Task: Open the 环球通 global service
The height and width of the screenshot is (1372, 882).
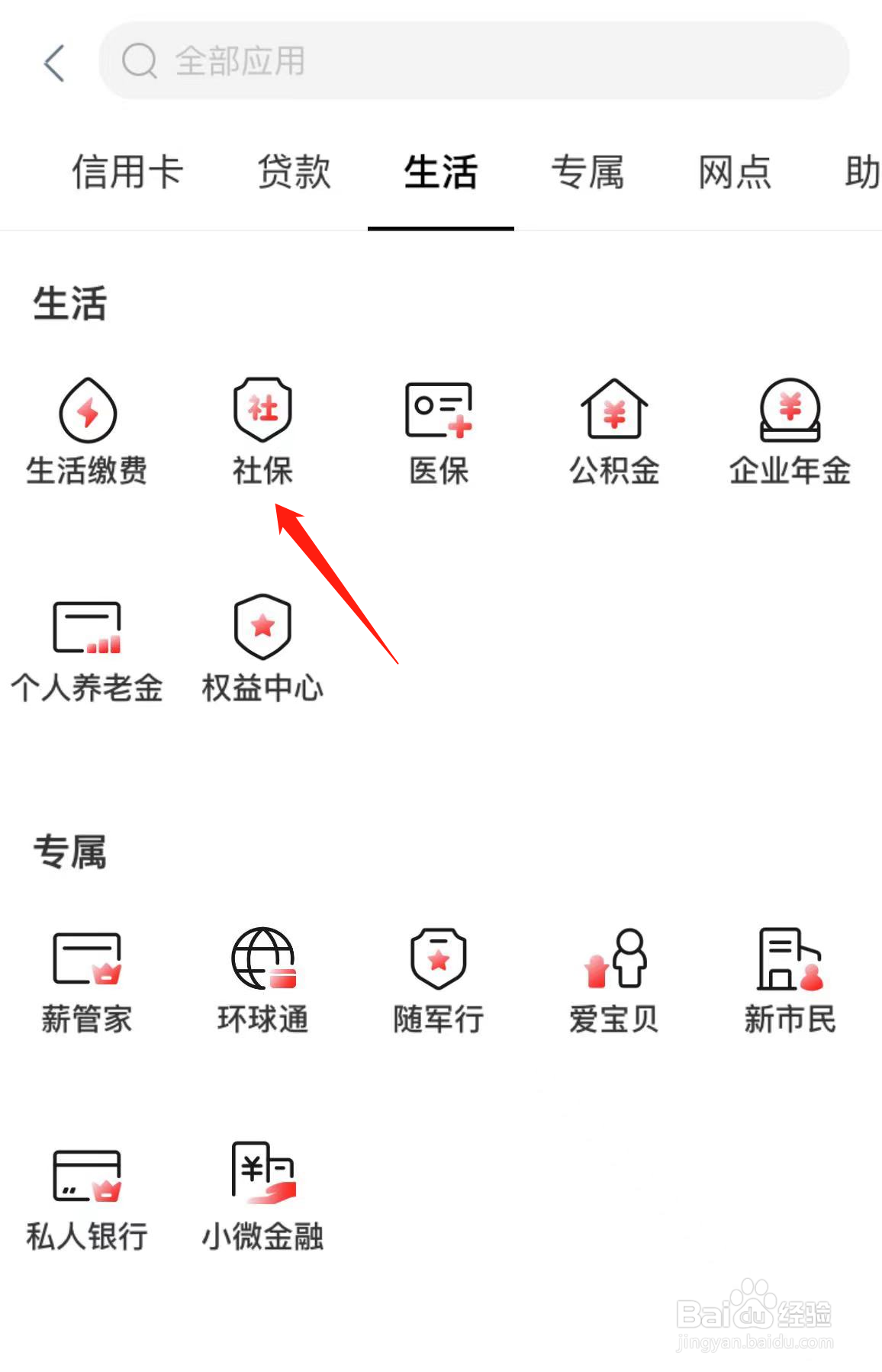Action: pos(262,981)
